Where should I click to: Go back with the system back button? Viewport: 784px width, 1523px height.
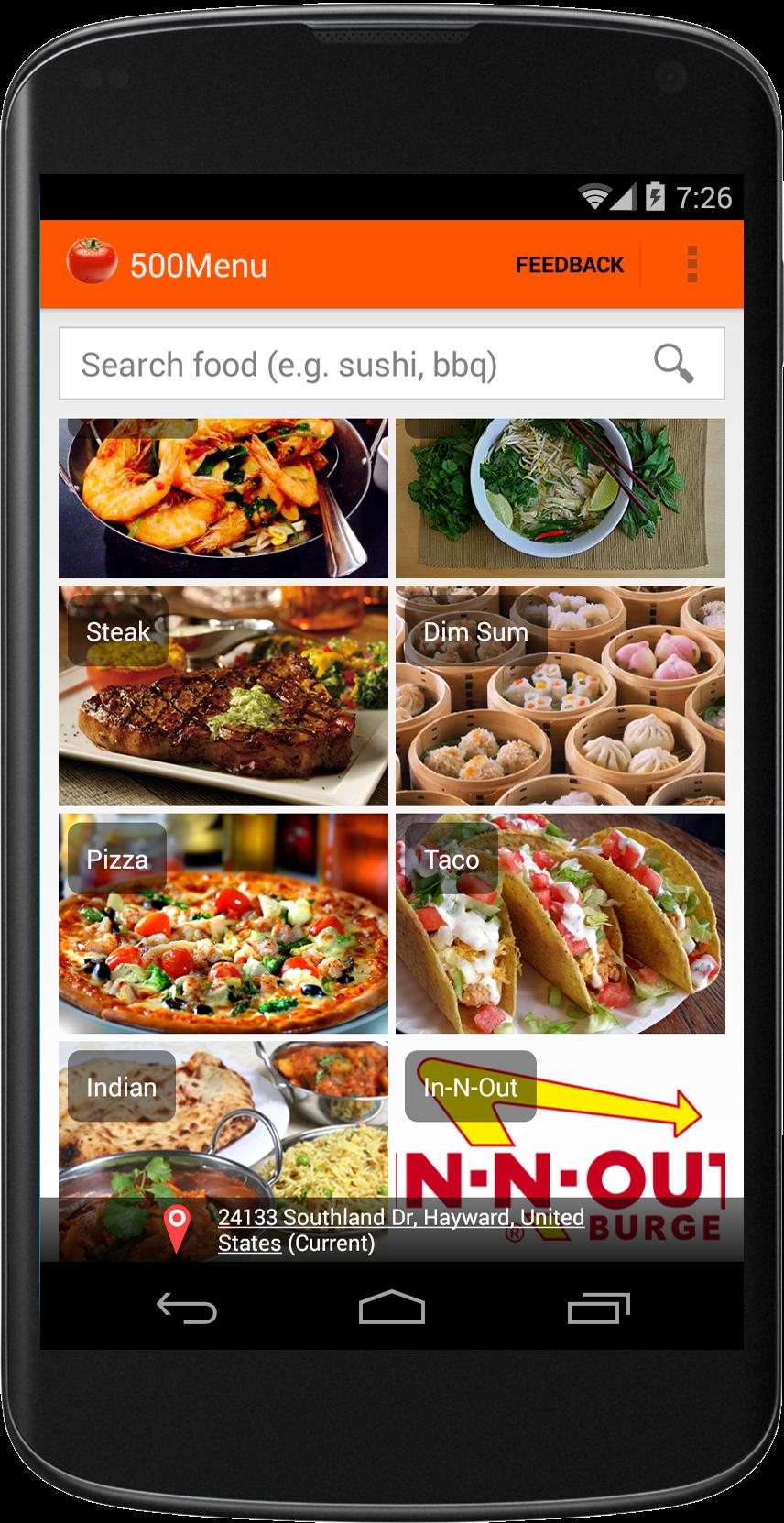tap(187, 1308)
